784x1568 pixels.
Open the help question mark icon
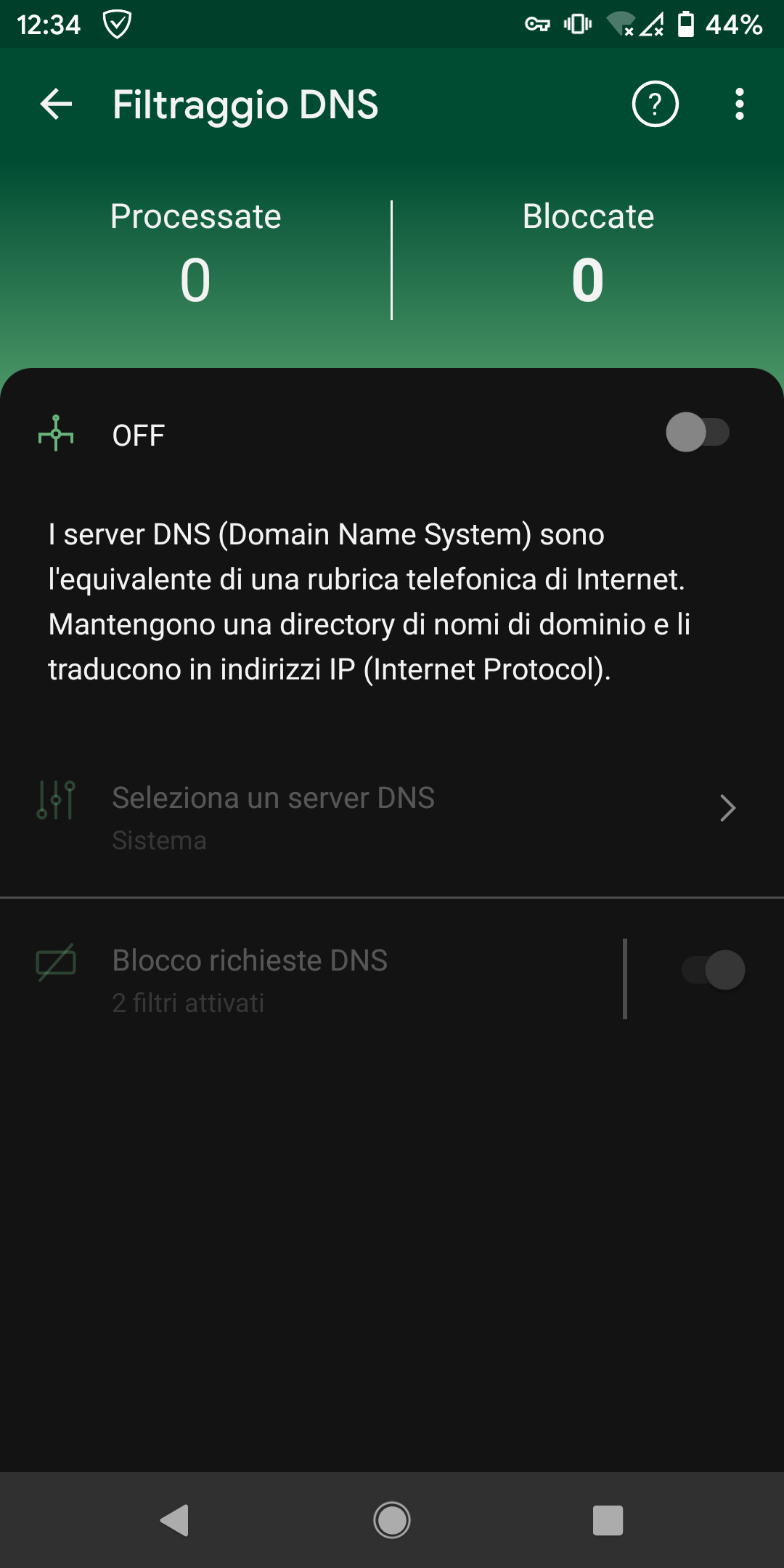[655, 105]
